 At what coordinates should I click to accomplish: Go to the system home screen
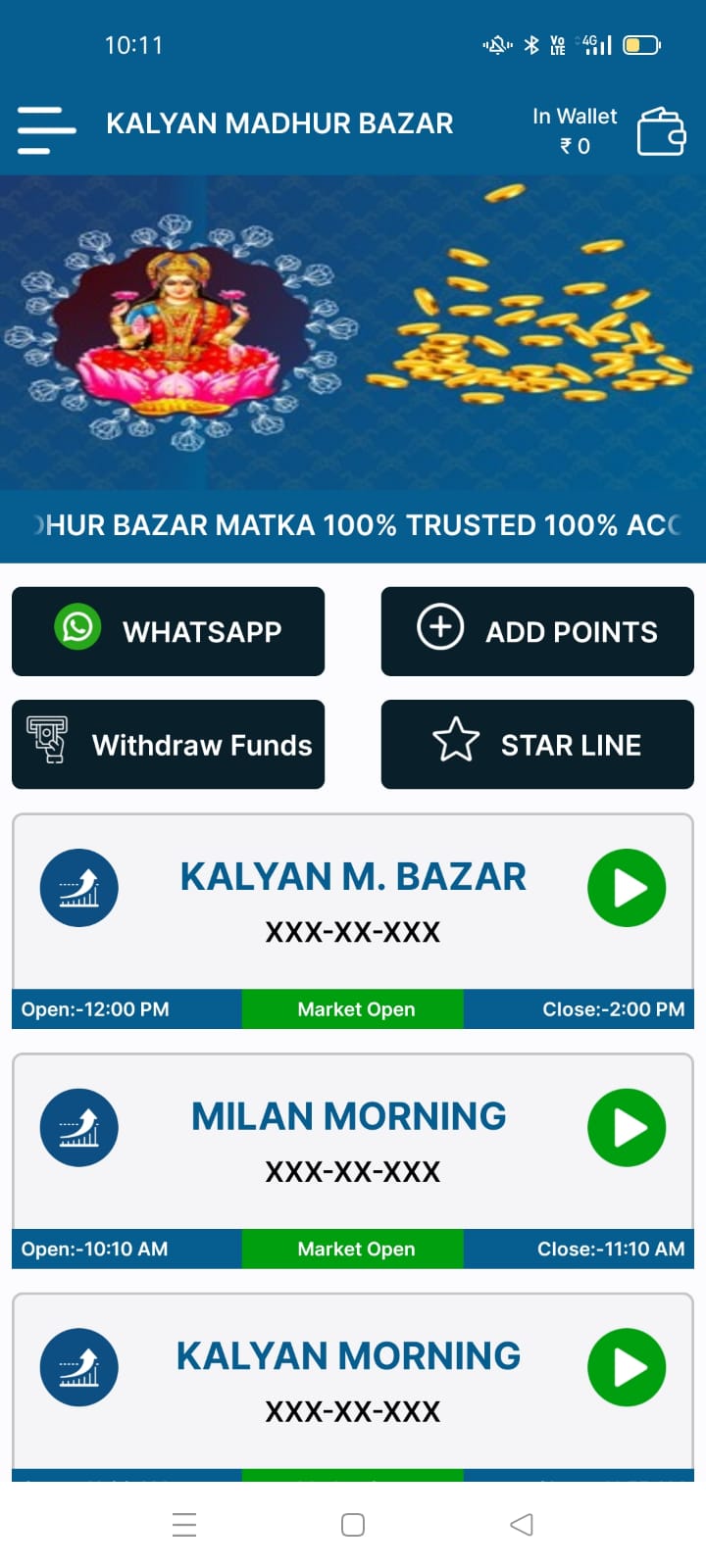click(353, 1524)
